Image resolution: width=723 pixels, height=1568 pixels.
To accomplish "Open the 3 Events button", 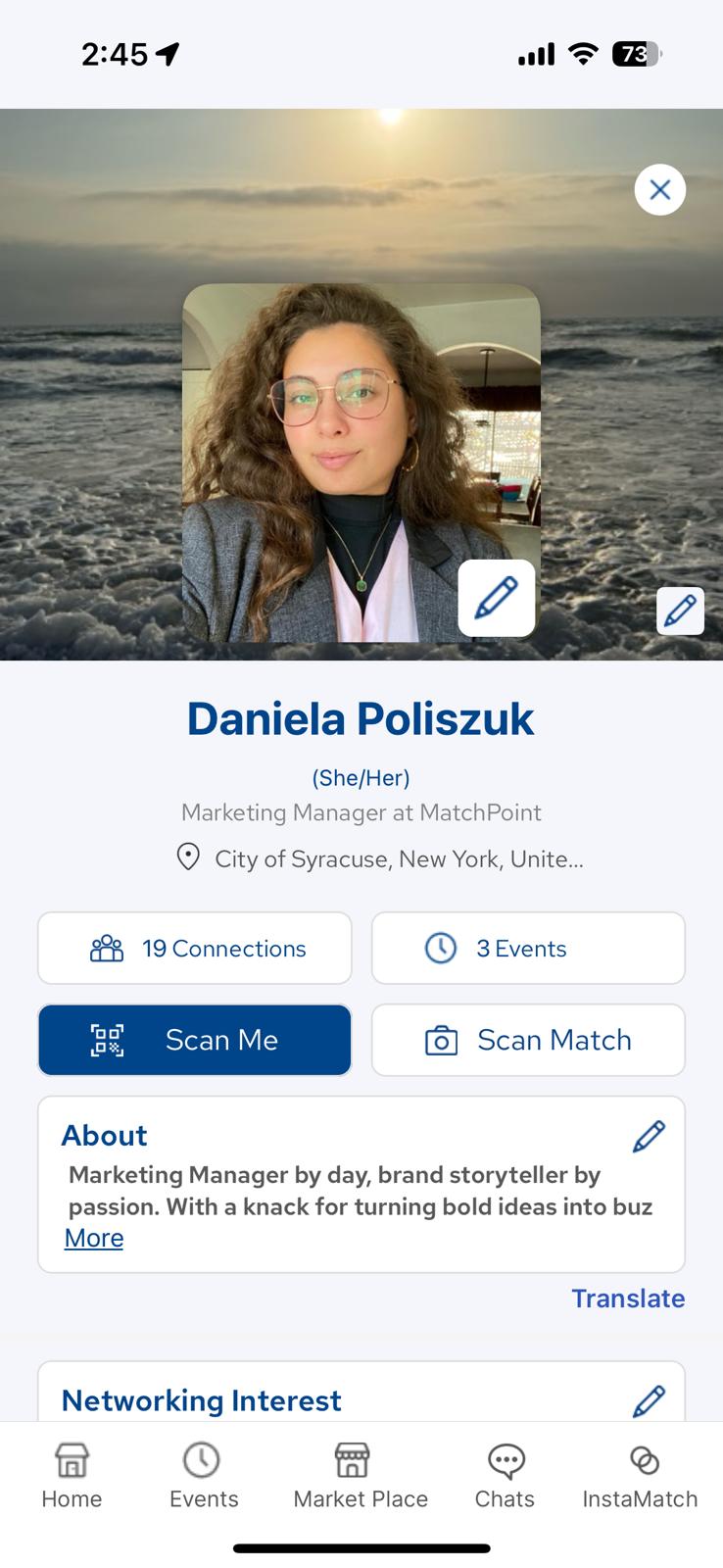I will point(527,948).
